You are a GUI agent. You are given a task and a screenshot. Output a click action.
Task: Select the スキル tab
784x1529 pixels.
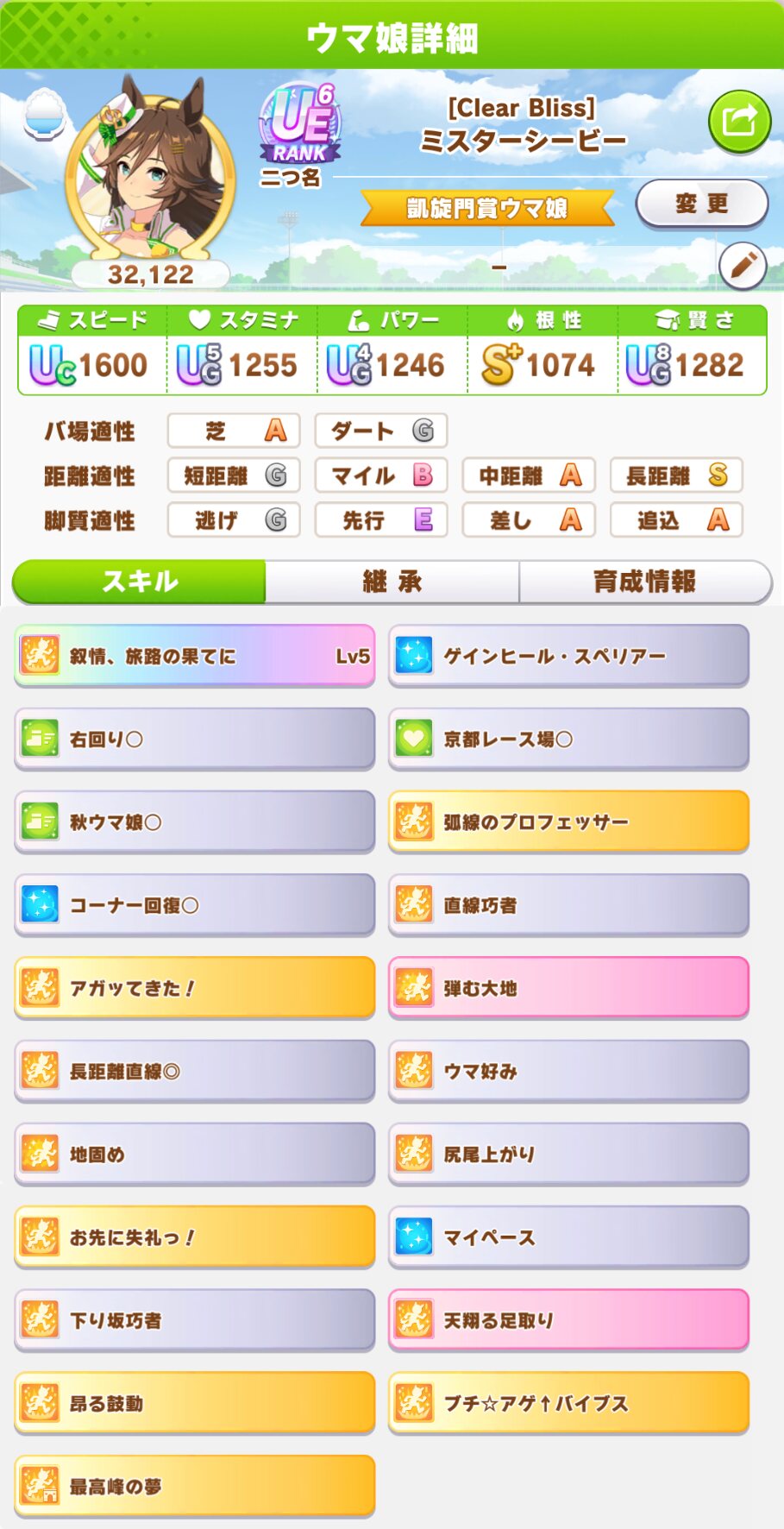pos(139,582)
